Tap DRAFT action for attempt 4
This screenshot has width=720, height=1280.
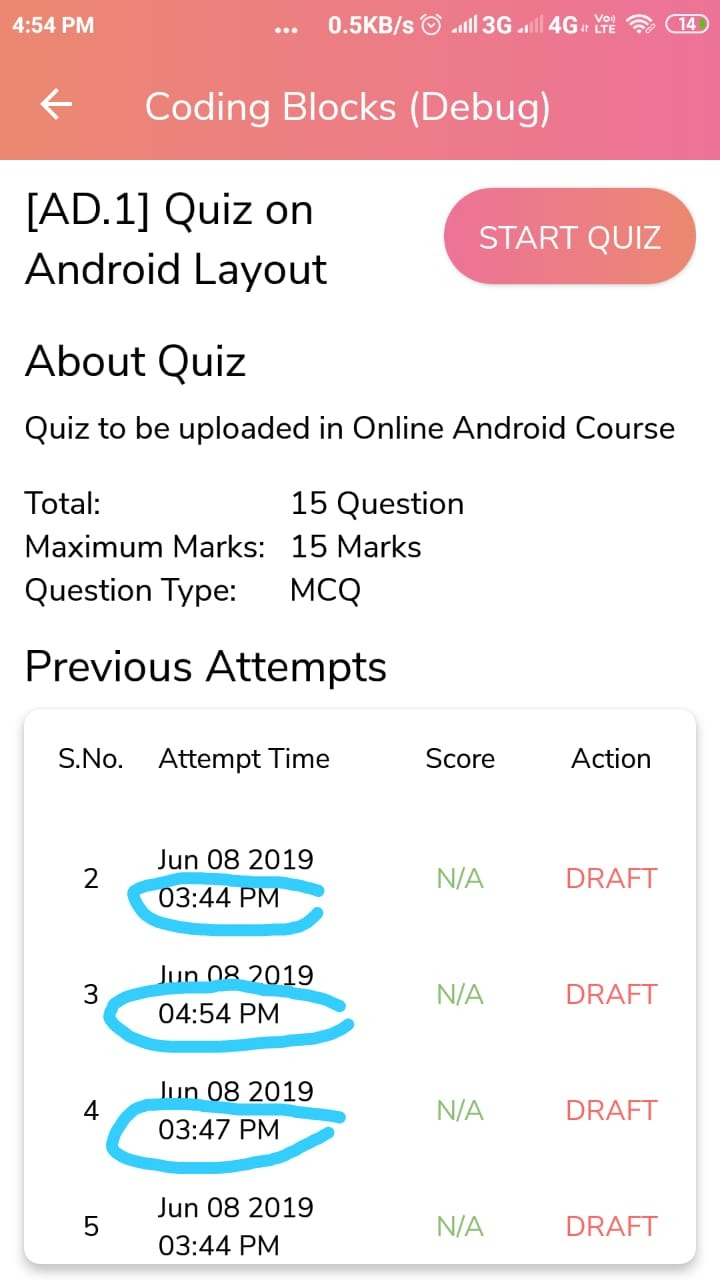(x=611, y=1110)
